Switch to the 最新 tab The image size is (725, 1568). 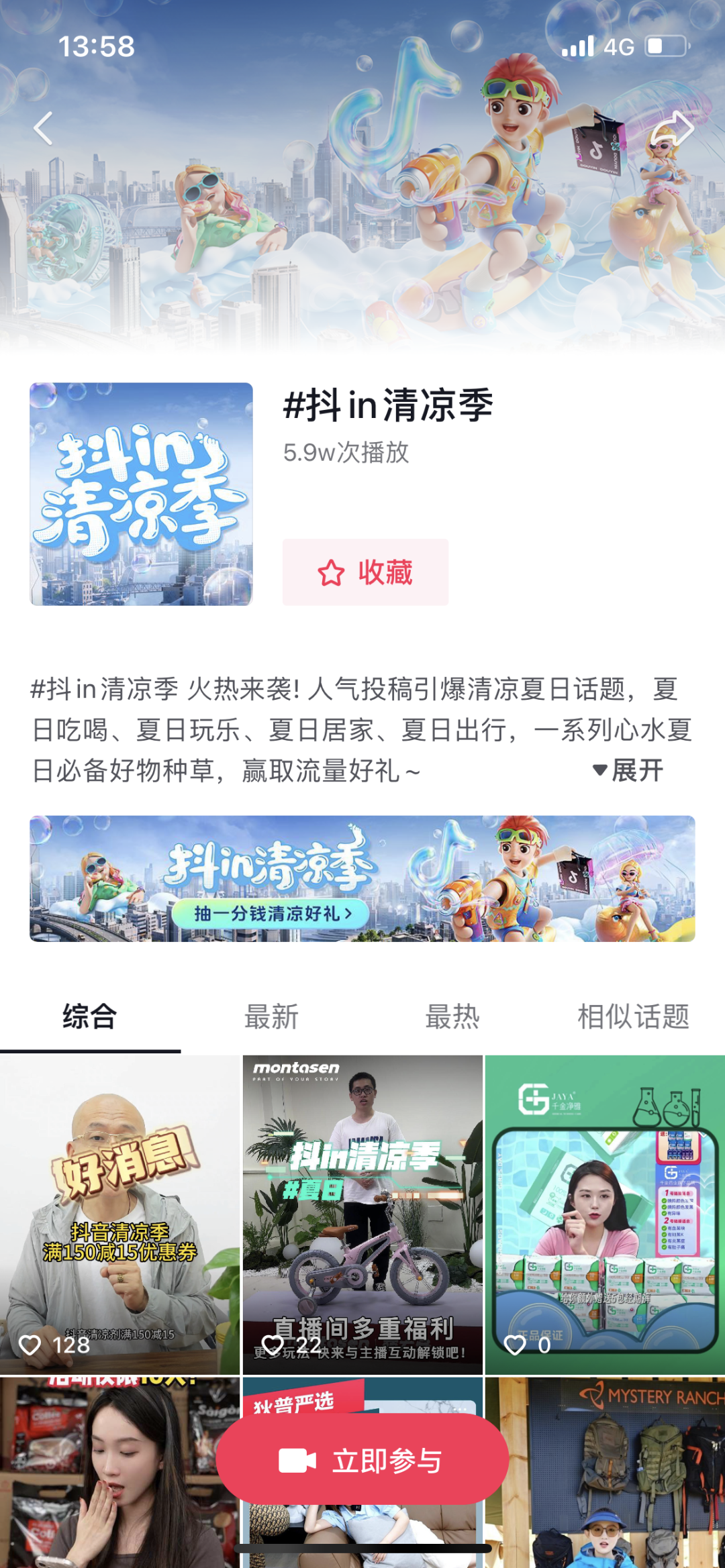click(271, 1016)
